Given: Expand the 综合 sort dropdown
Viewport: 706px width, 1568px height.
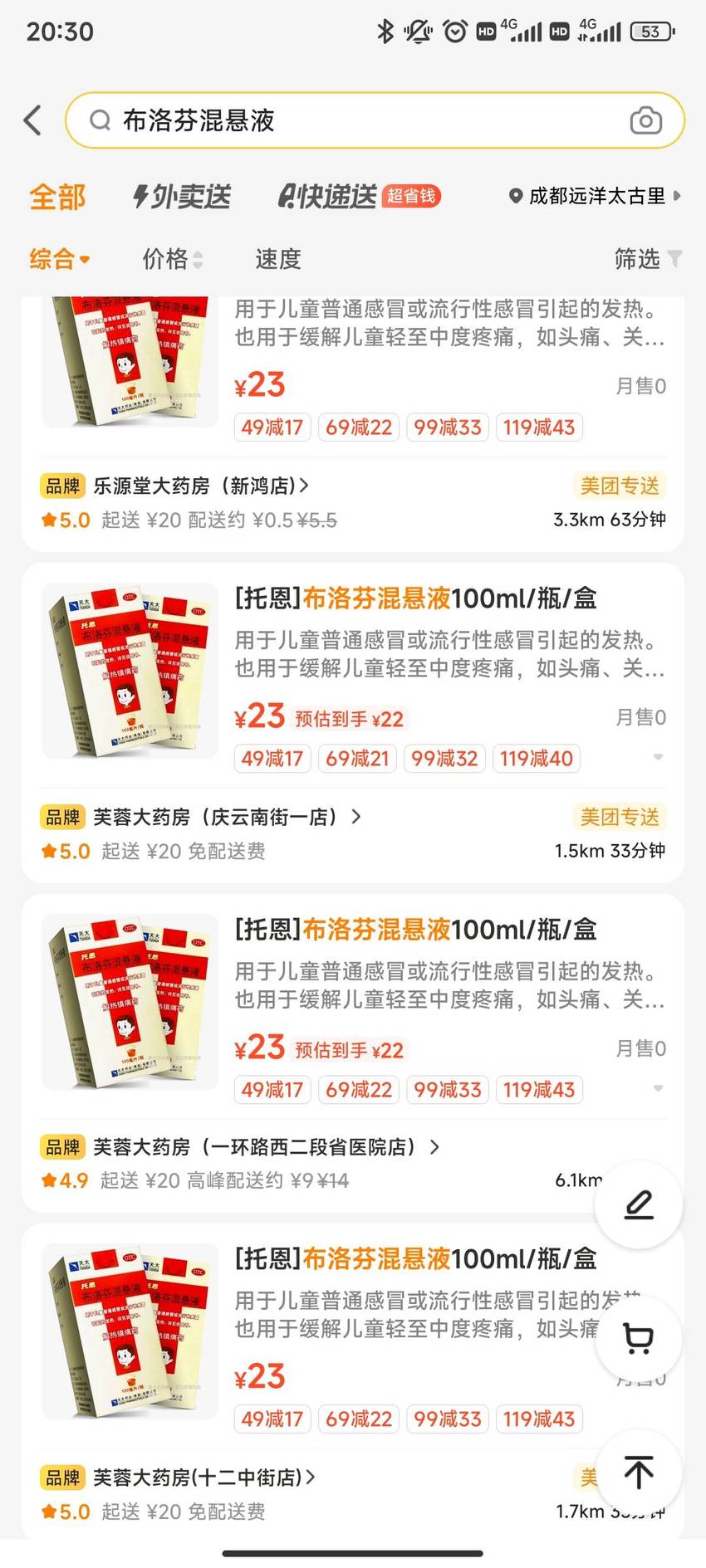Looking at the screenshot, I should click(x=59, y=259).
